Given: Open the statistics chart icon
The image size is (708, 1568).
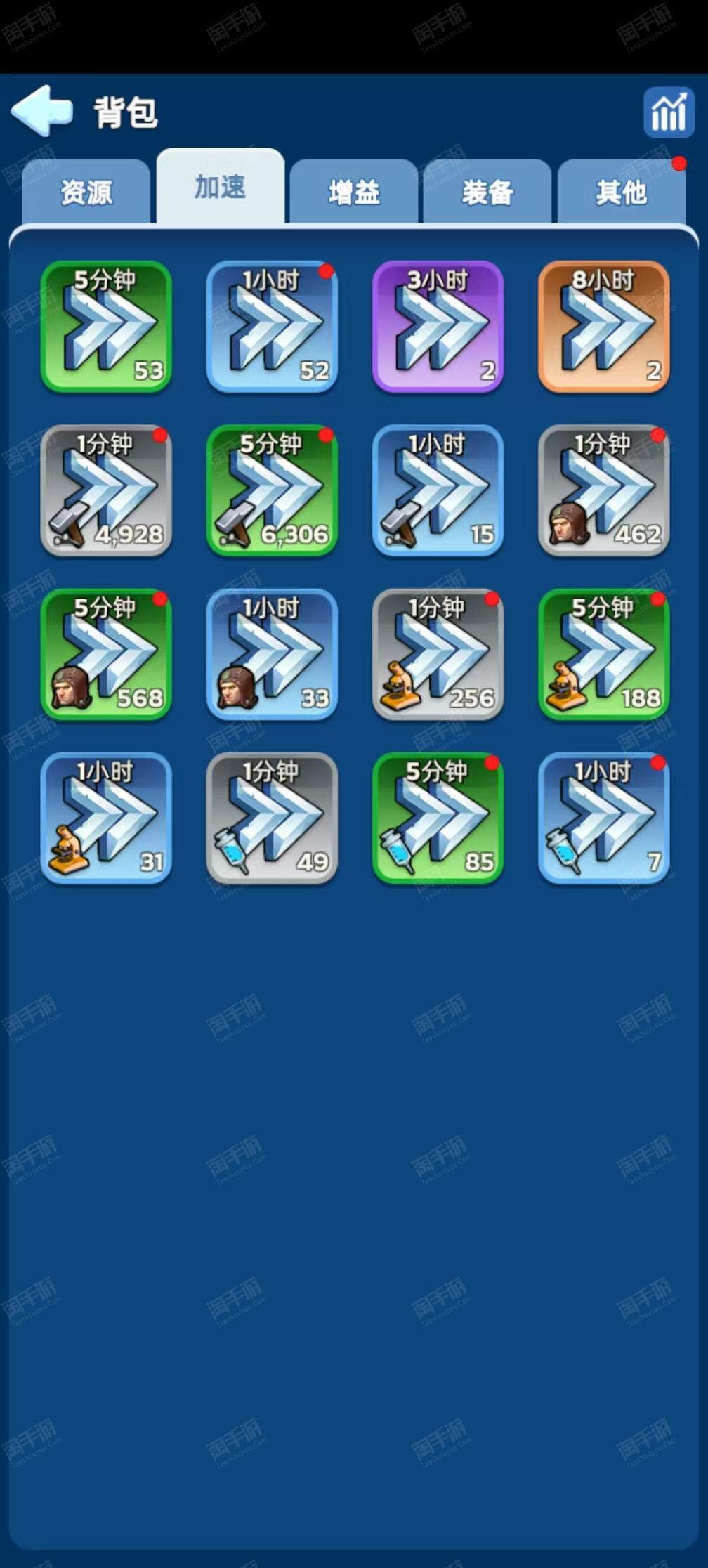Looking at the screenshot, I should point(669,112).
